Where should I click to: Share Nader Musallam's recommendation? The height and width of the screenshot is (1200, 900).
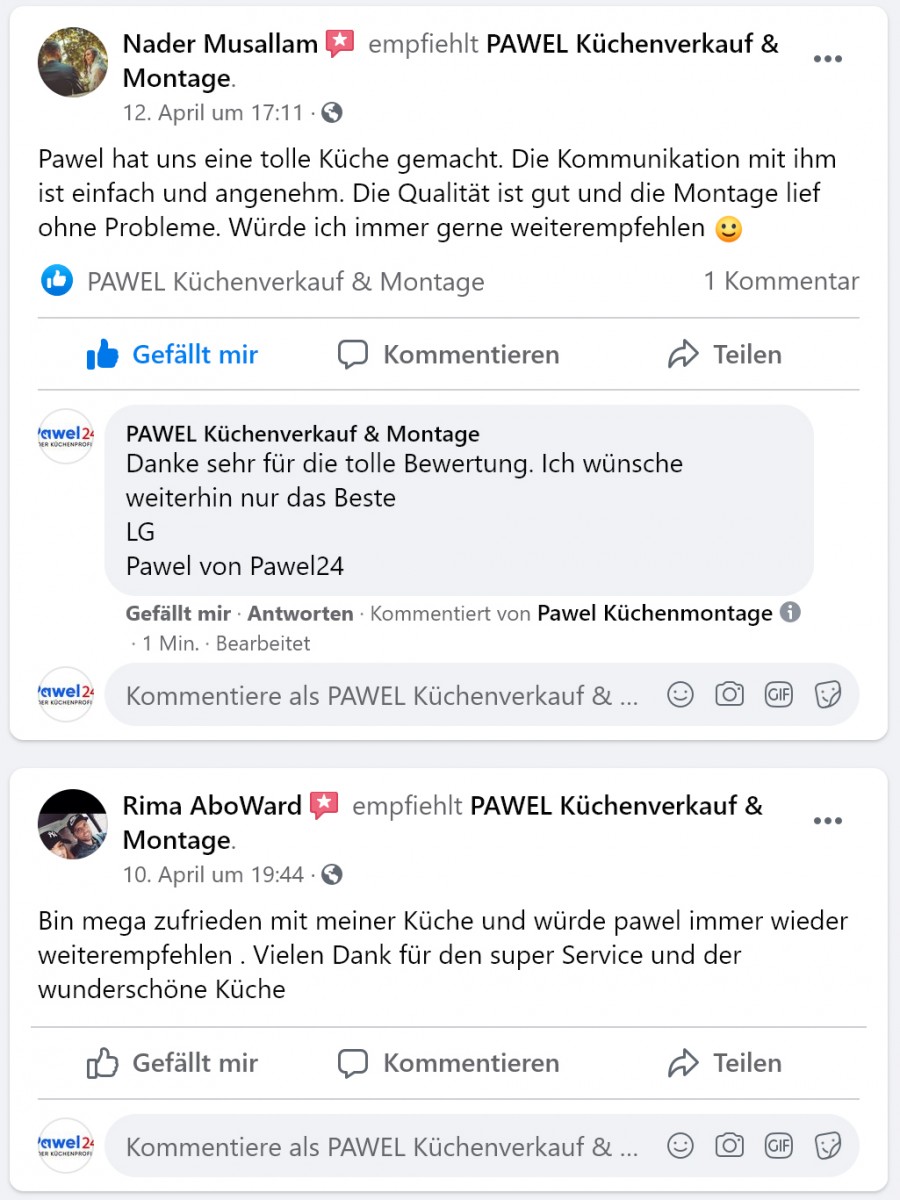pyautogui.click(x=725, y=354)
